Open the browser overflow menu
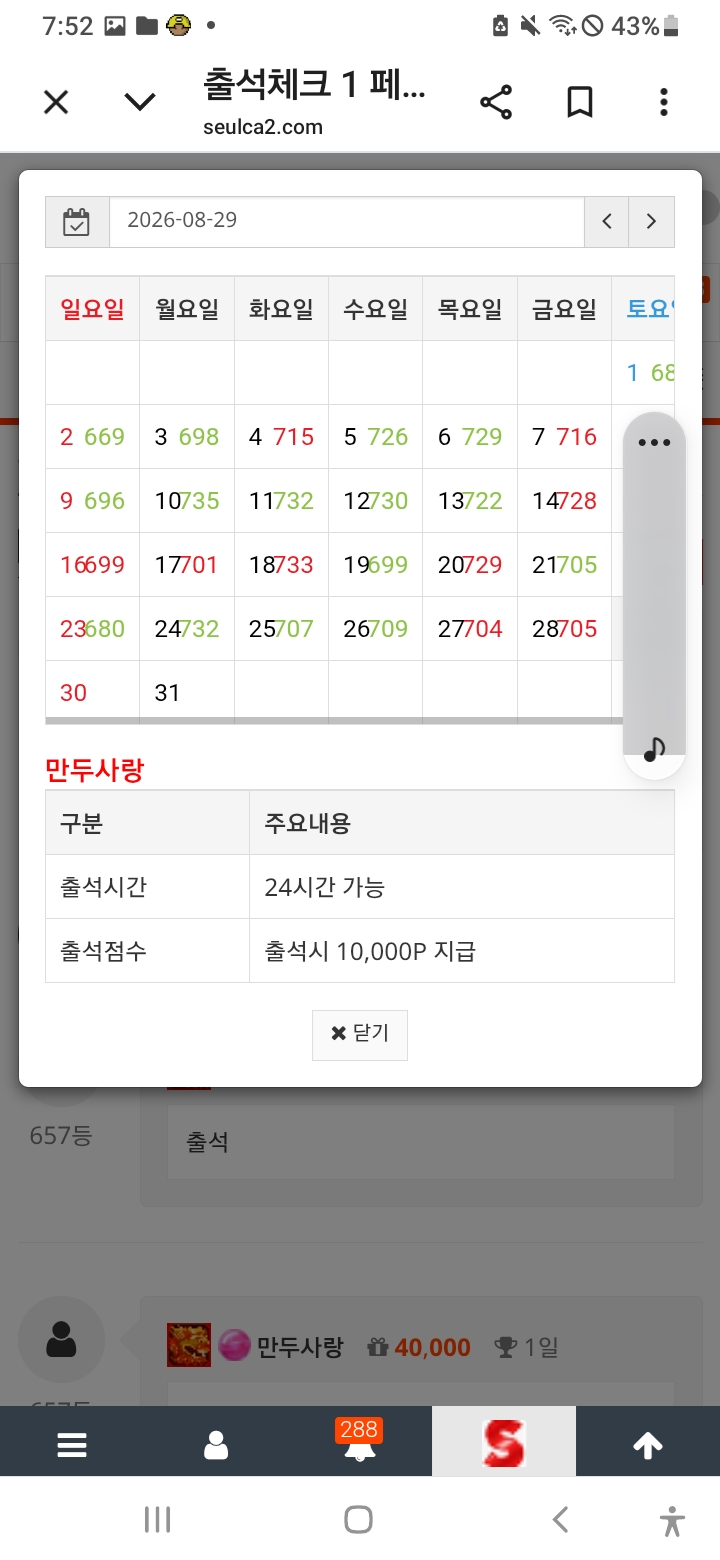This screenshot has height=1560, width=720. [664, 102]
